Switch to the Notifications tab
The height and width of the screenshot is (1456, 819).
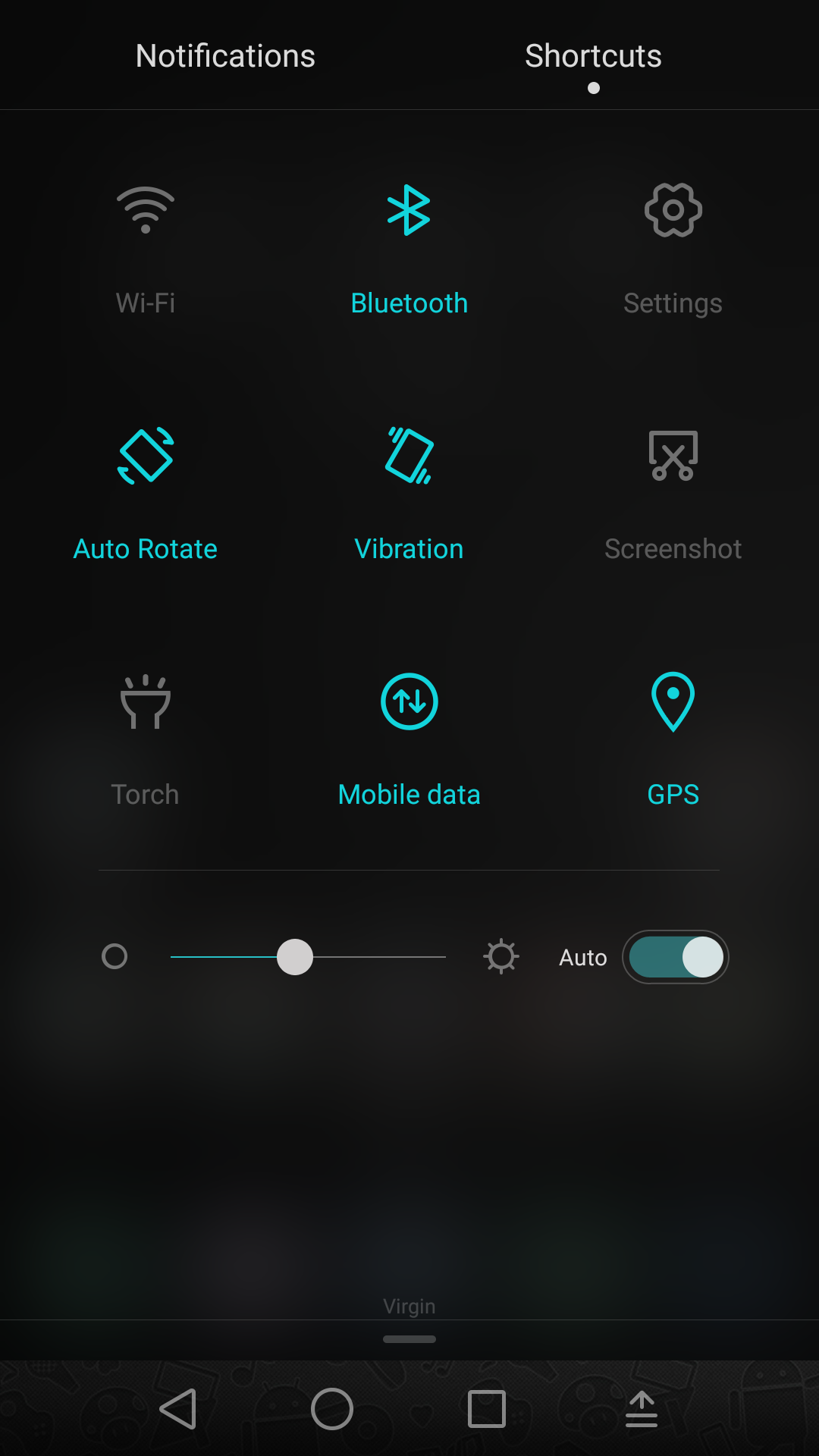point(225,55)
